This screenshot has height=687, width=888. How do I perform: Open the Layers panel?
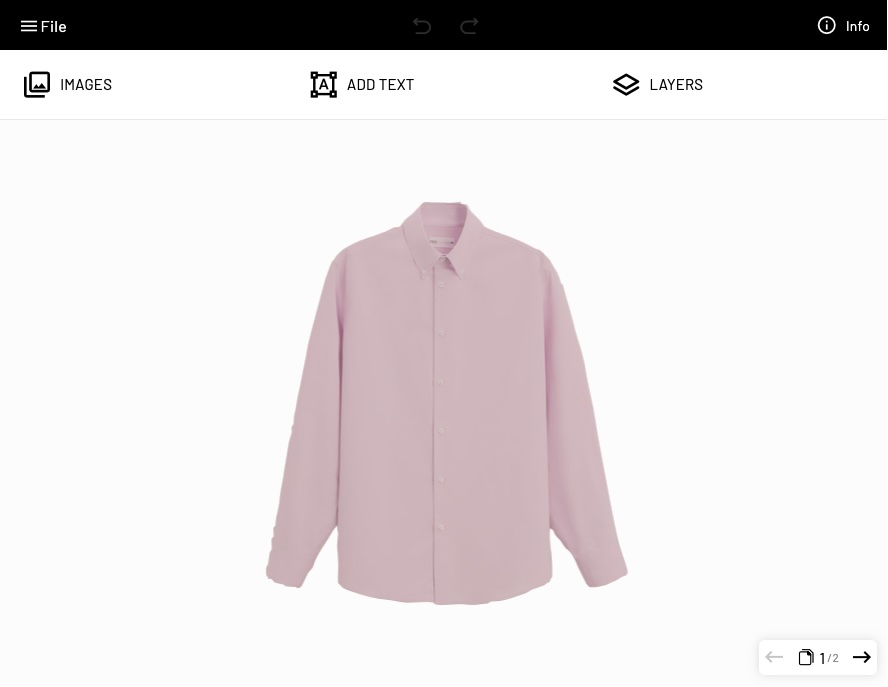[658, 85]
